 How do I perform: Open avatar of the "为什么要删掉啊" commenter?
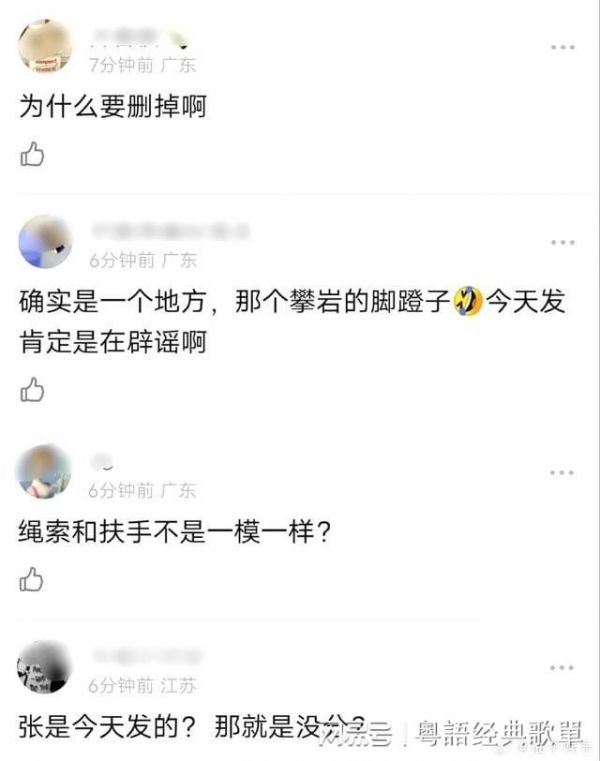[45, 44]
